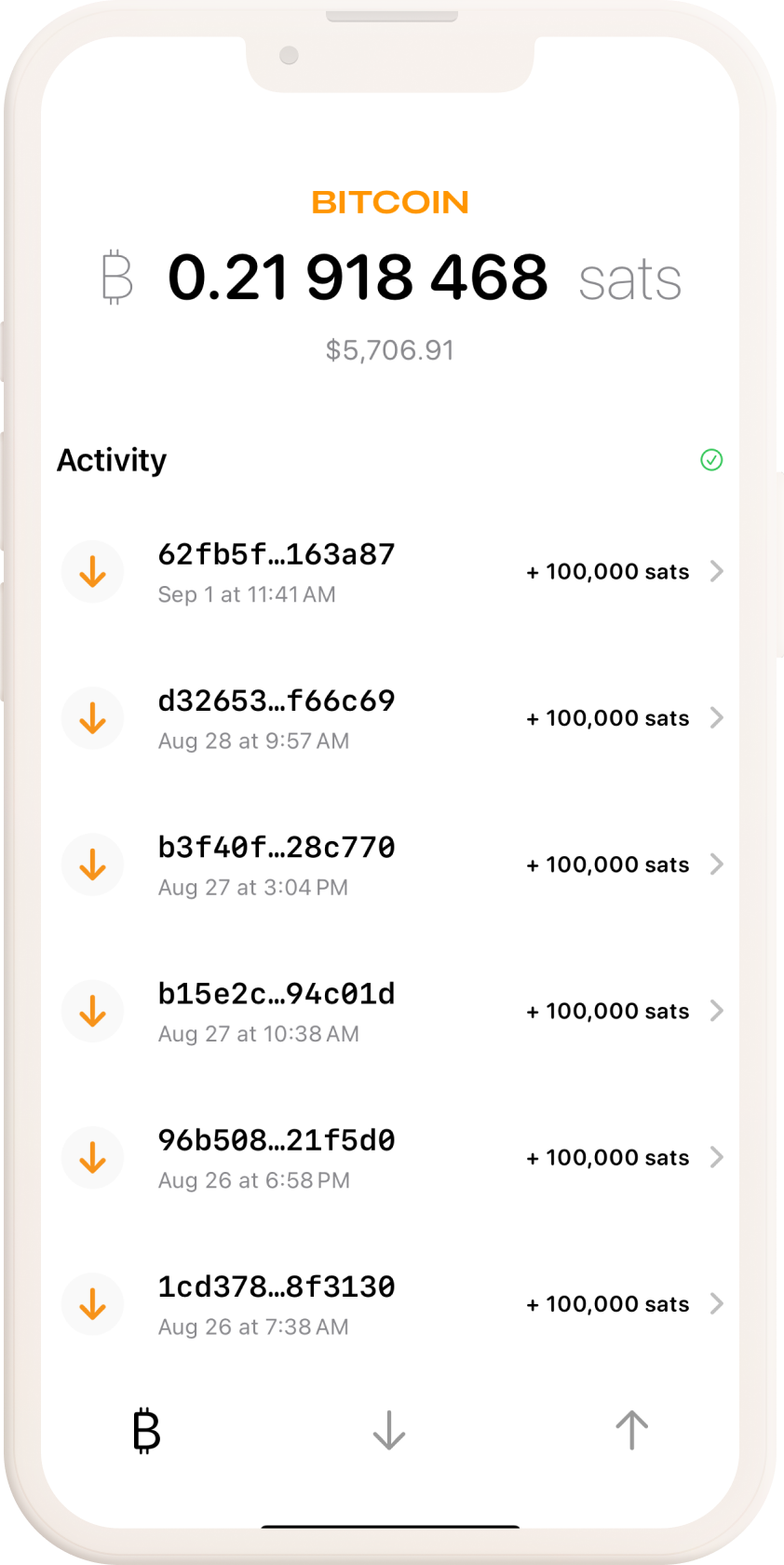The width and height of the screenshot is (784, 1565).
Task: Open the send tab with up arrow
Action: [x=631, y=1430]
